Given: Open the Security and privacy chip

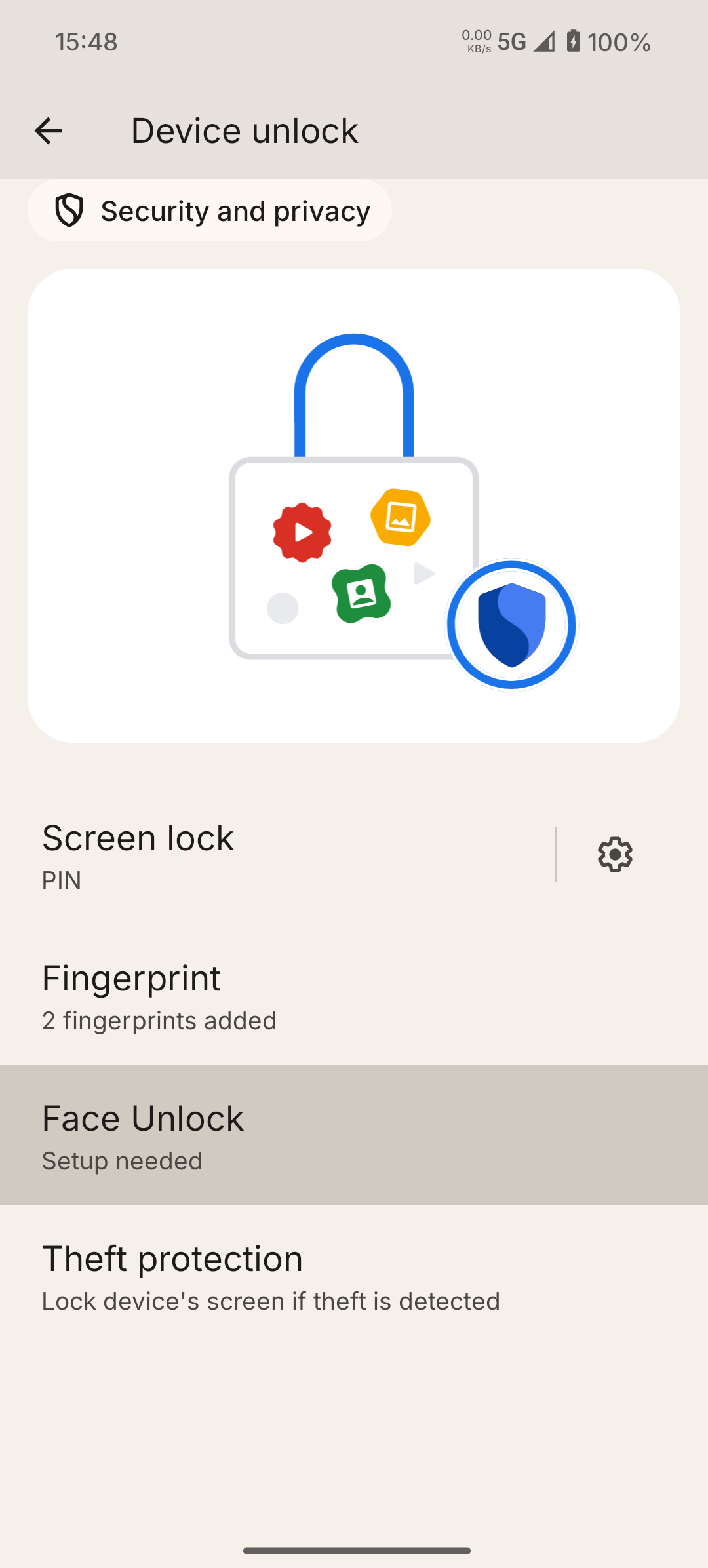Looking at the screenshot, I should (x=210, y=211).
